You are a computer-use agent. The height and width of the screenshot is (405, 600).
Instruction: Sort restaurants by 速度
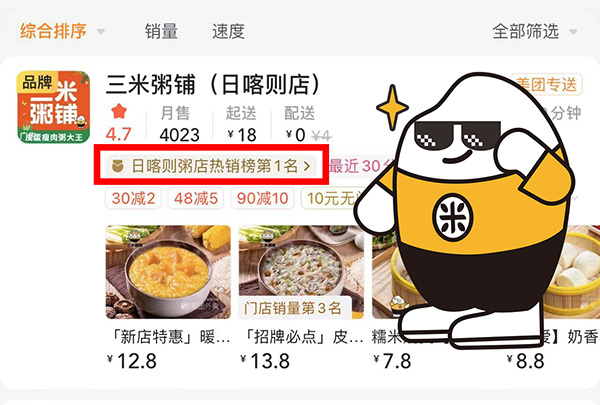click(x=228, y=31)
